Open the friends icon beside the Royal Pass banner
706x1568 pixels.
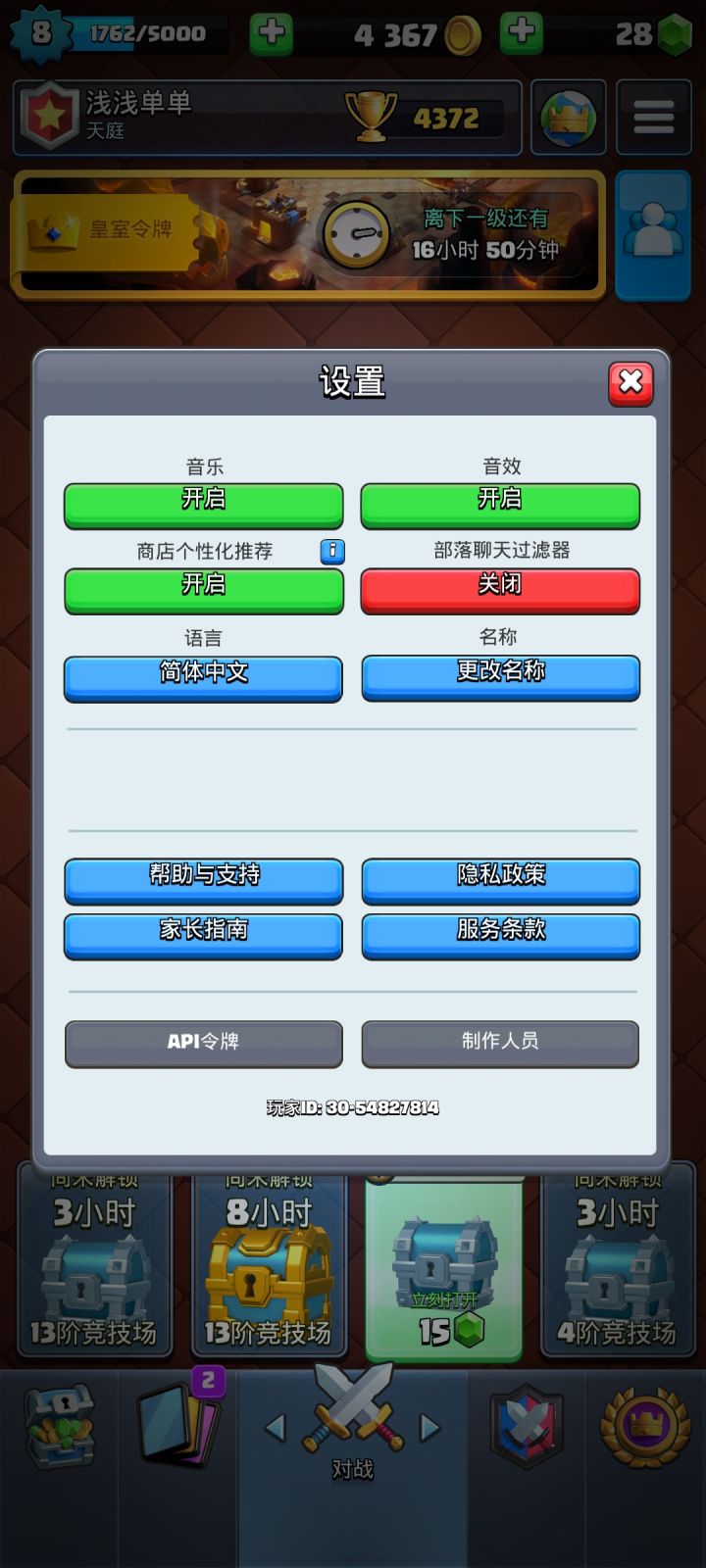[653, 232]
